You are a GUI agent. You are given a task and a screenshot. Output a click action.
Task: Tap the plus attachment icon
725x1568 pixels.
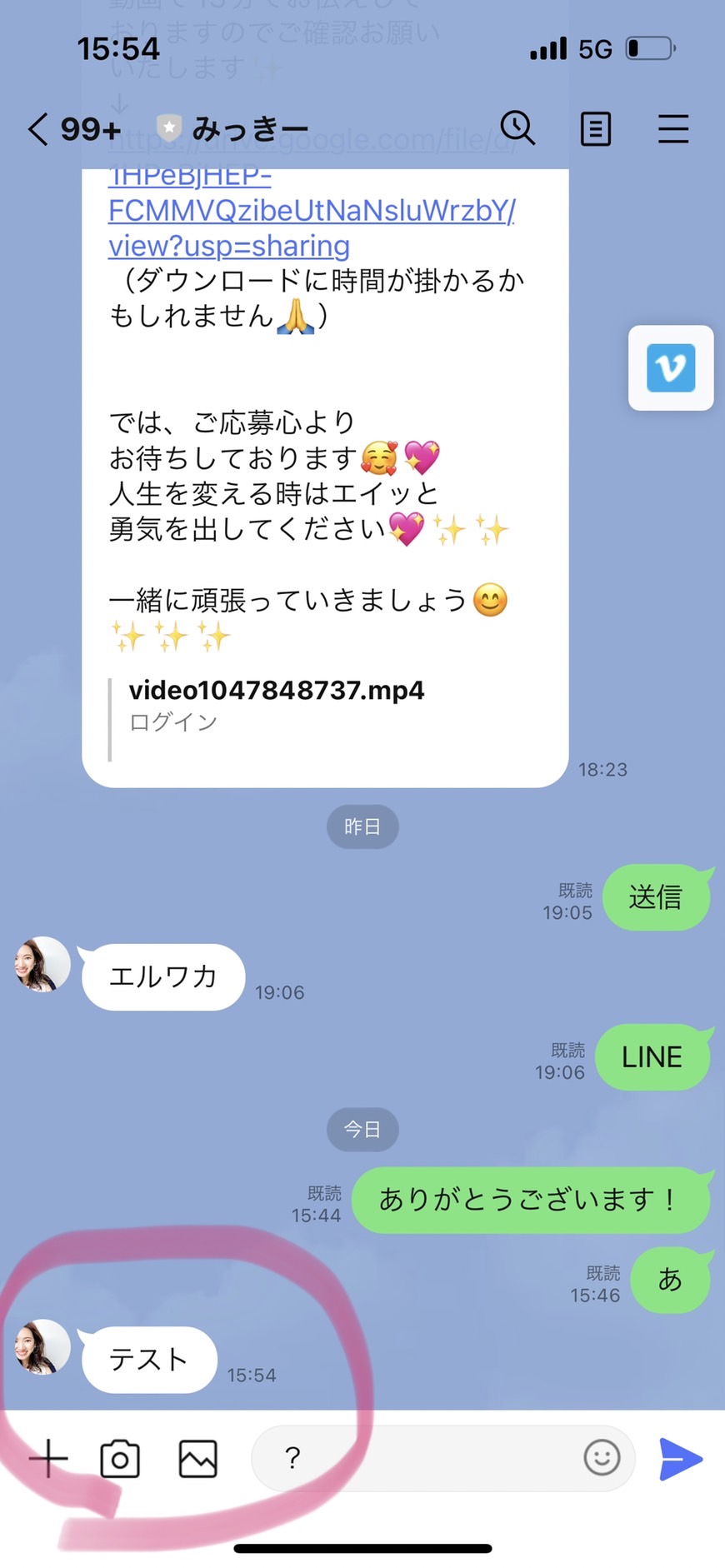coord(48,1459)
